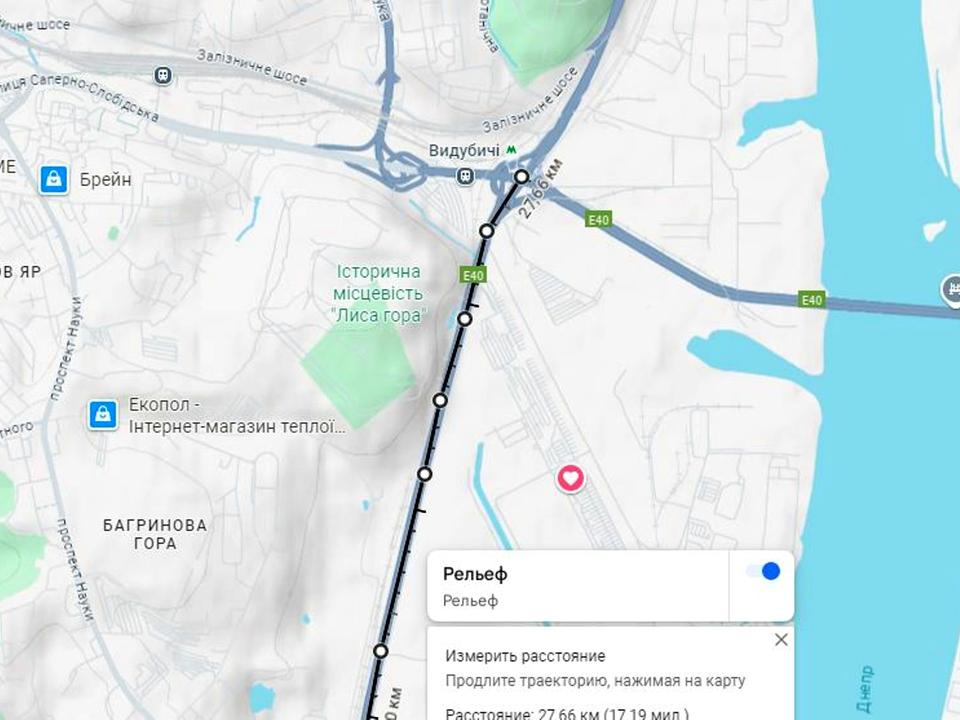Toggle the Рельеф terrain switch
The width and height of the screenshot is (960, 720).
click(763, 572)
